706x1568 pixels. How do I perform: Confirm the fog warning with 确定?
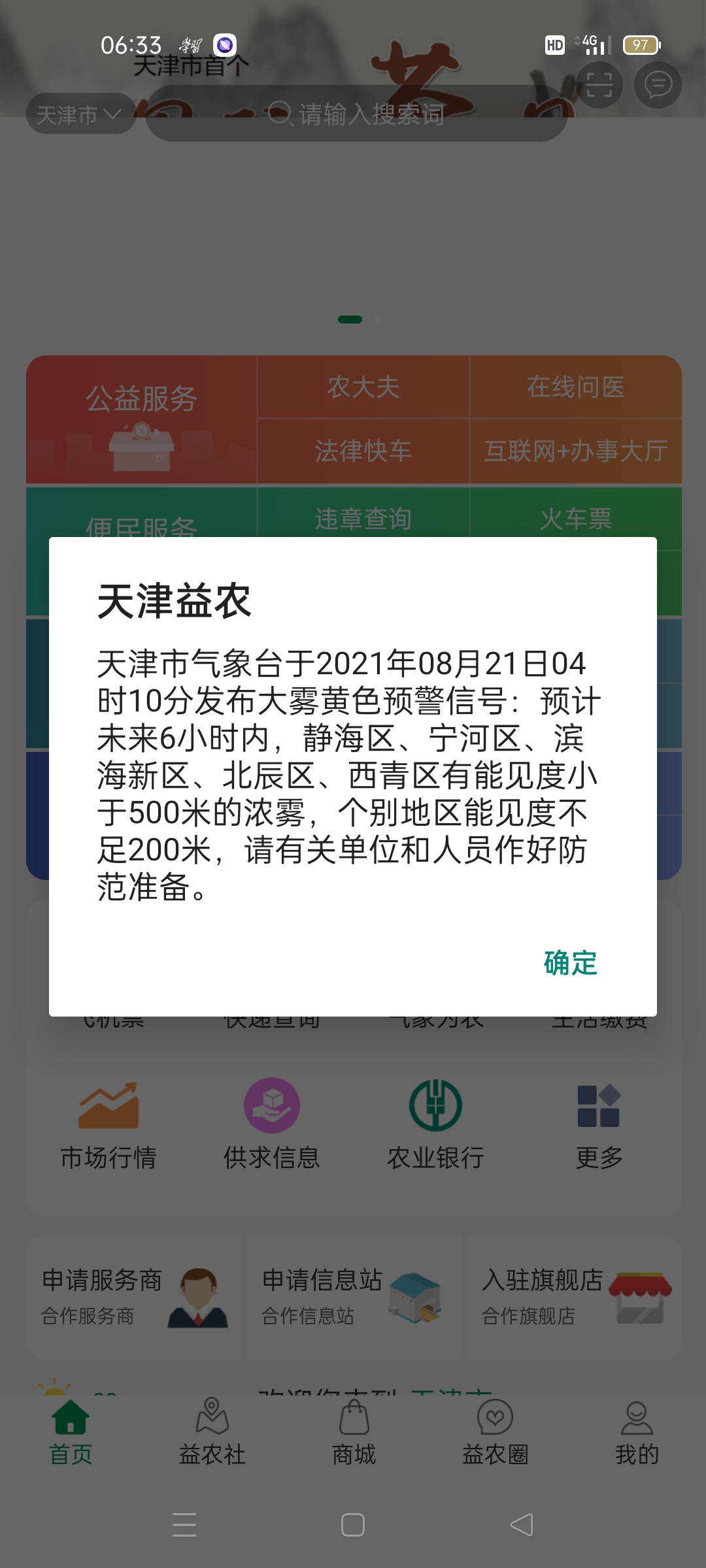(570, 963)
